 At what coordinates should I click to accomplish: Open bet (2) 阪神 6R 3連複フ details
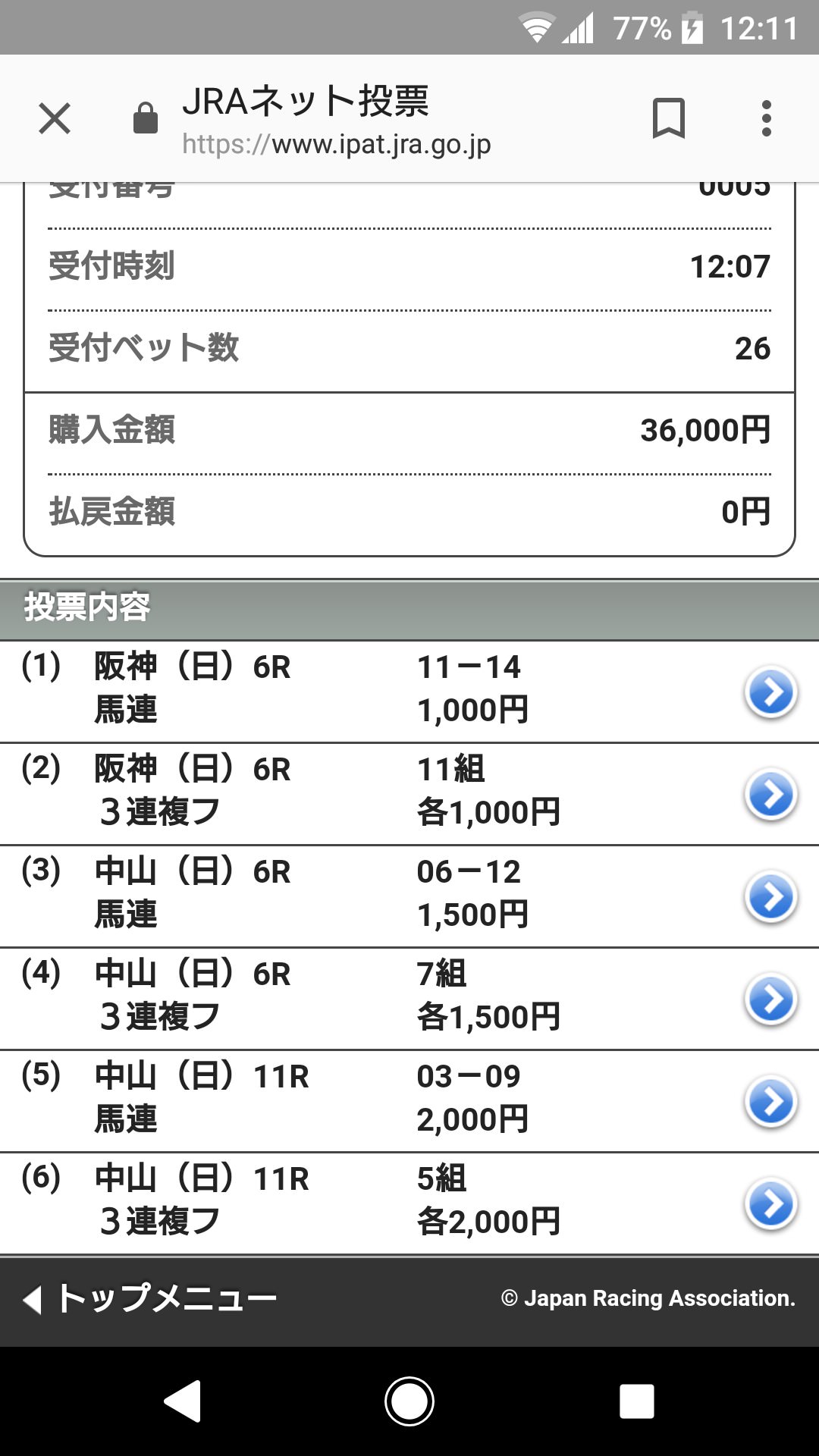(x=771, y=794)
